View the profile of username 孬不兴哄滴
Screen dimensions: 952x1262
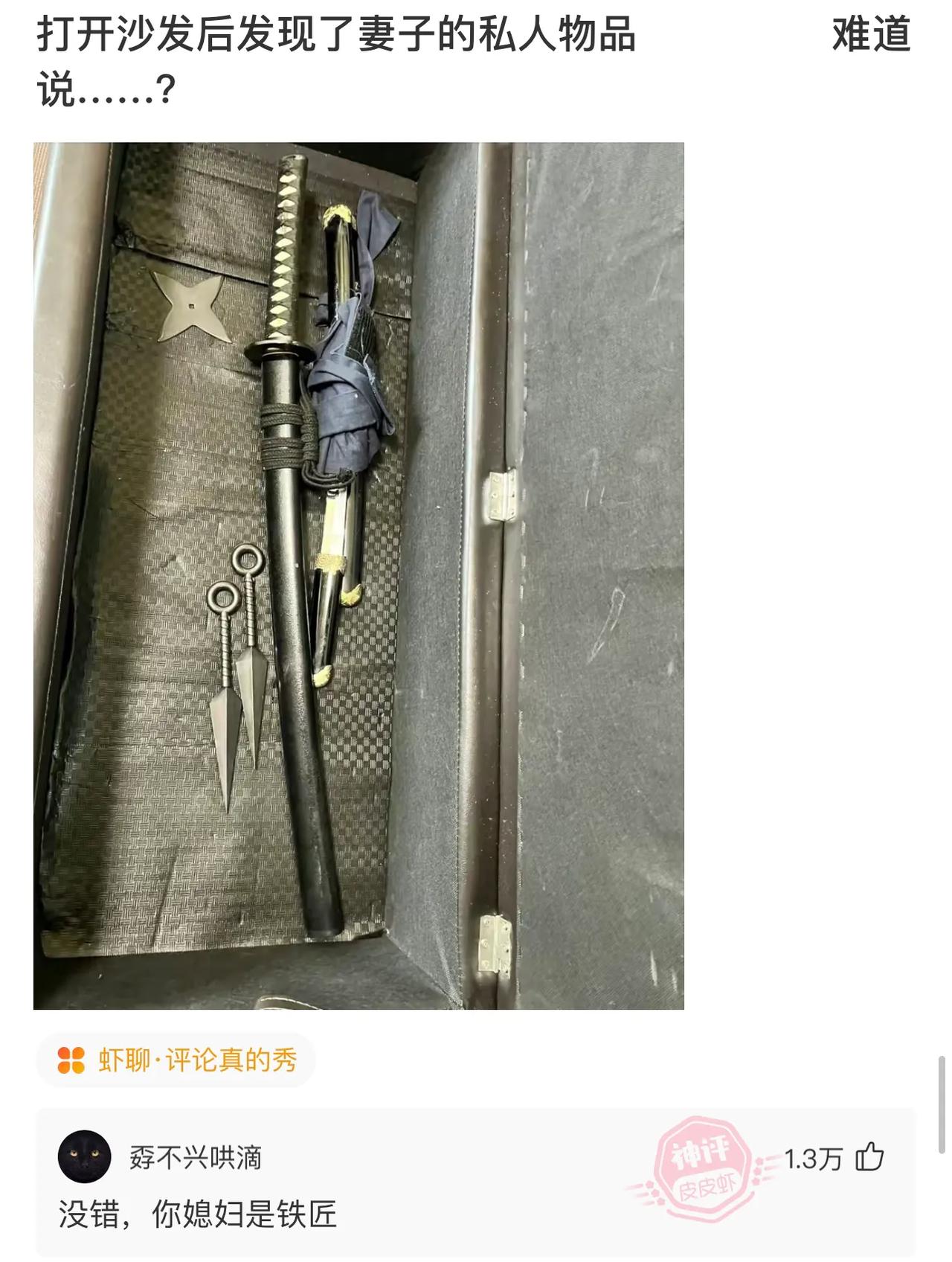[x=195, y=1158]
